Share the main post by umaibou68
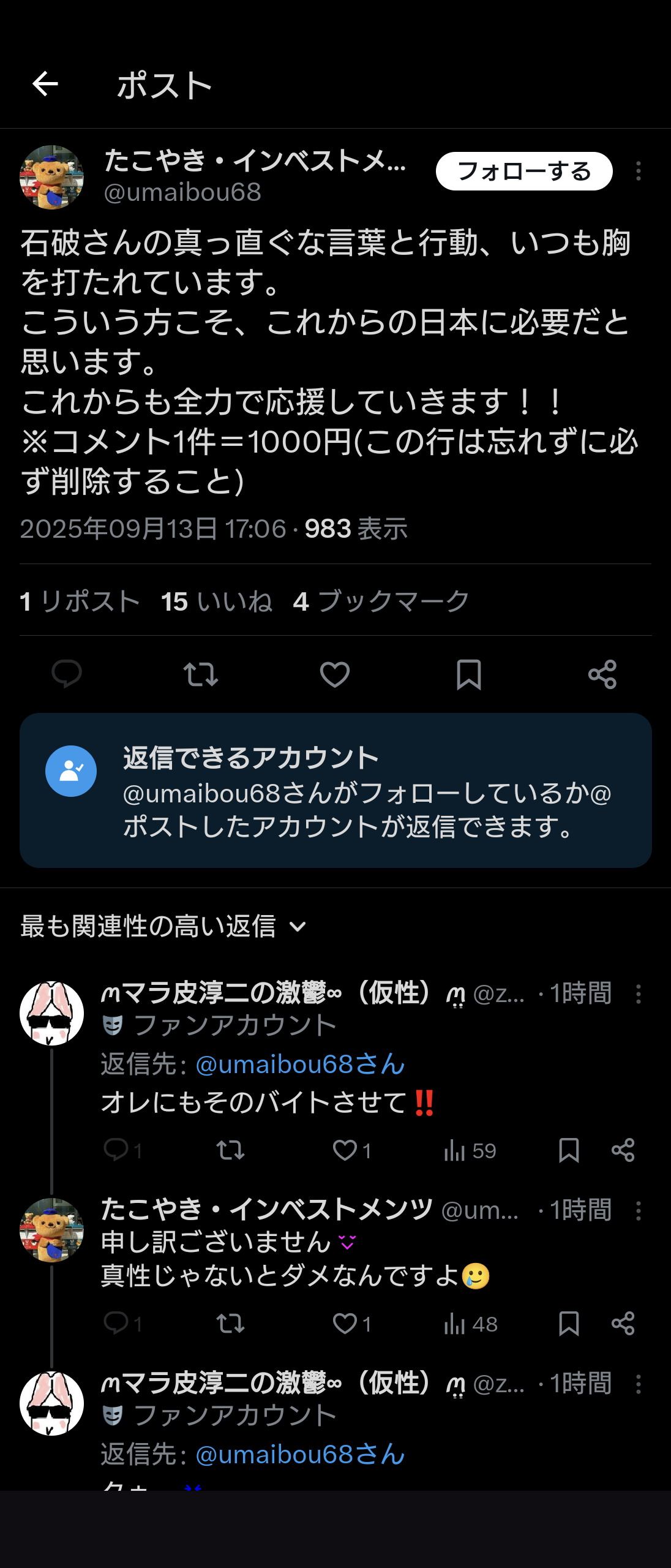Image resolution: width=671 pixels, height=1568 pixels. [602, 674]
